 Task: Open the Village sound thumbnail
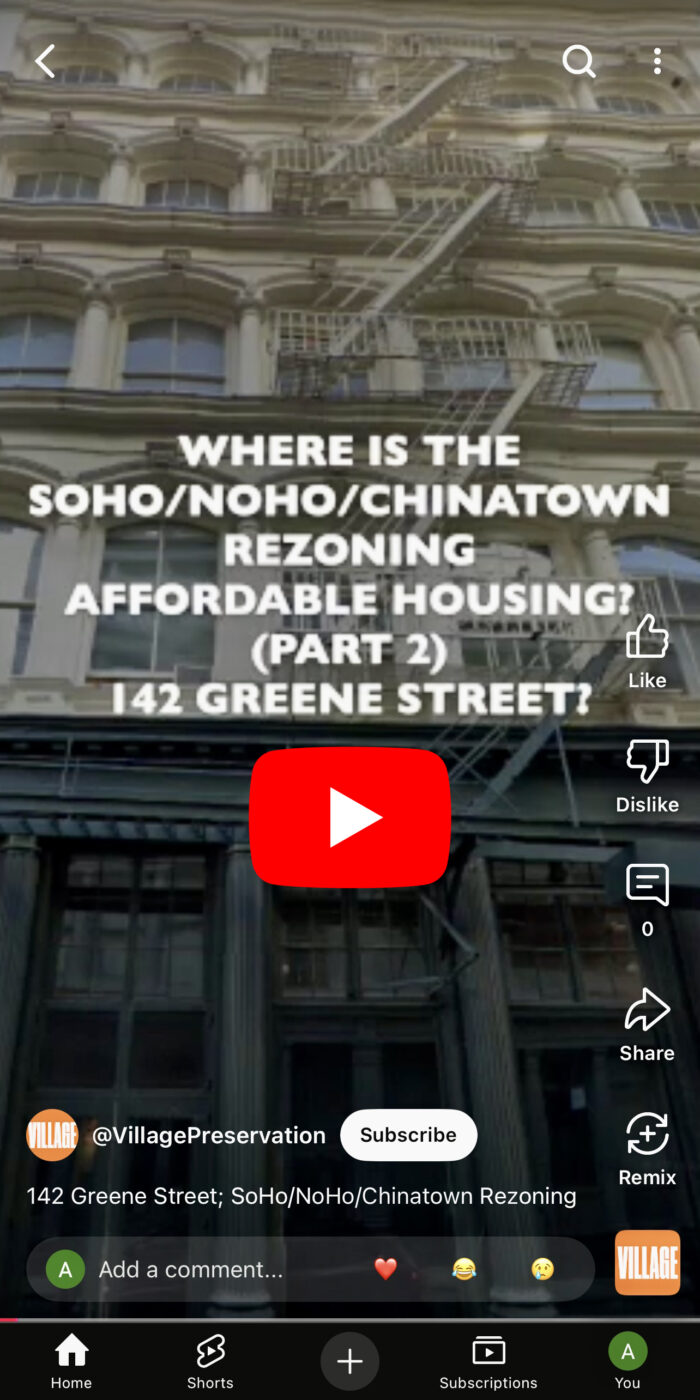(647, 1263)
